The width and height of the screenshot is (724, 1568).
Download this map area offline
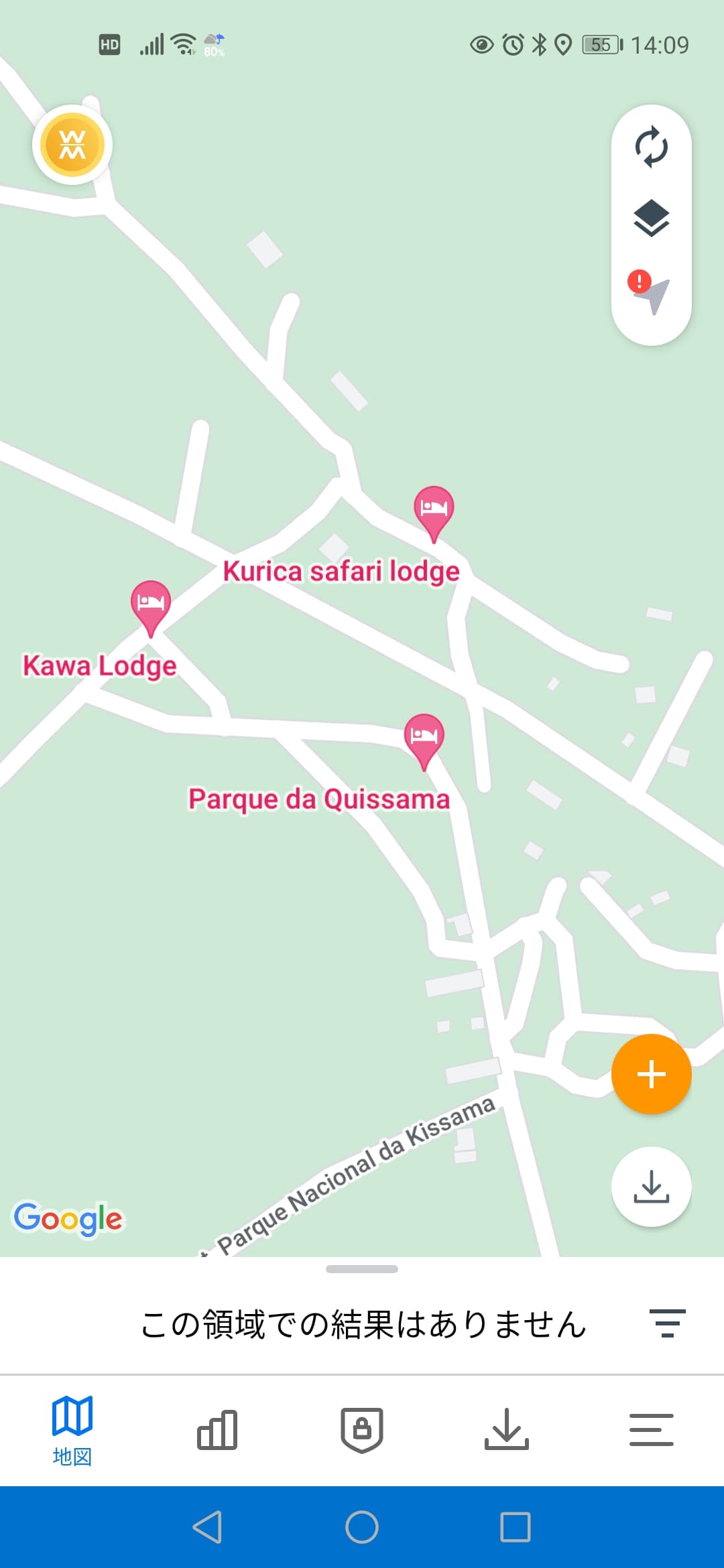[651, 1187]
